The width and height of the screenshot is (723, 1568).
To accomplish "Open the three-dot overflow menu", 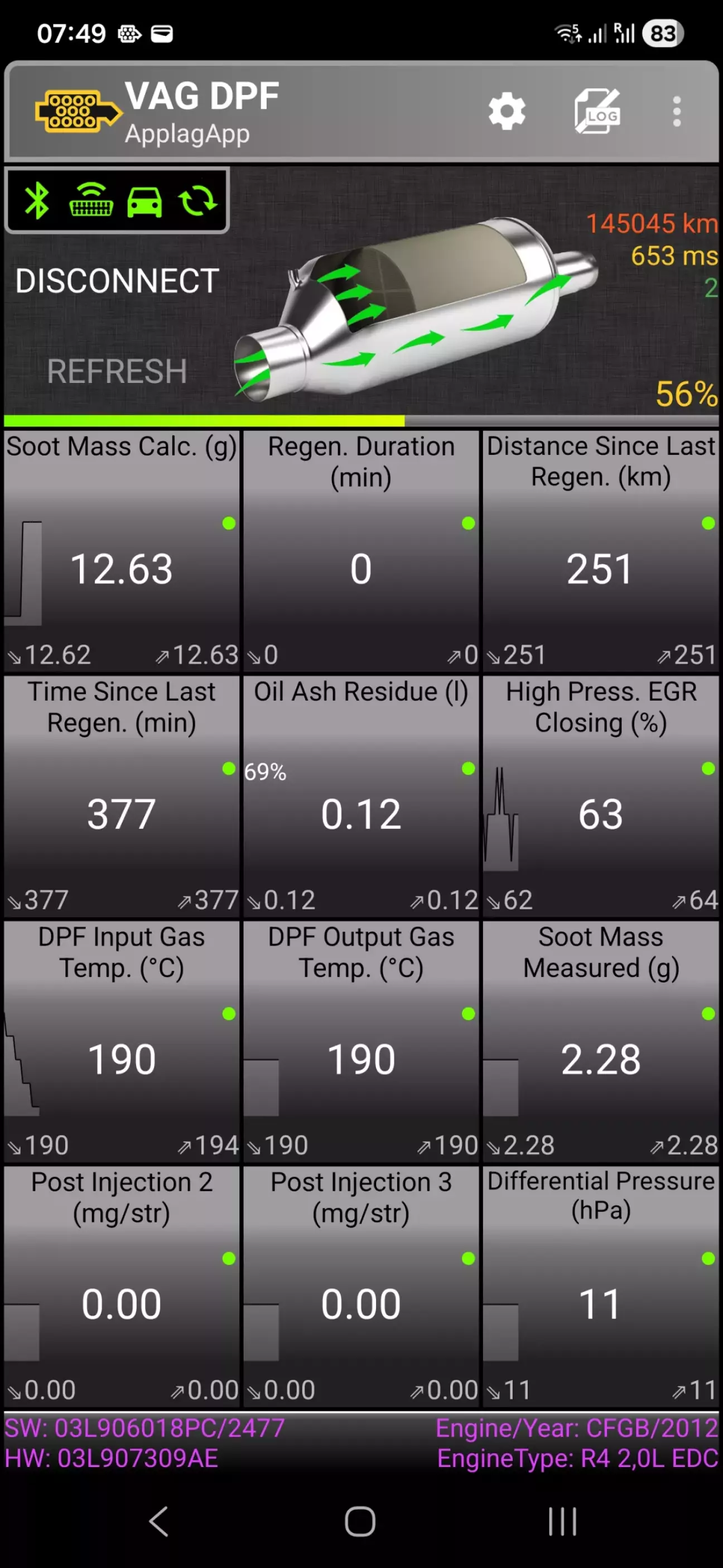I will (x=676, y=112).
